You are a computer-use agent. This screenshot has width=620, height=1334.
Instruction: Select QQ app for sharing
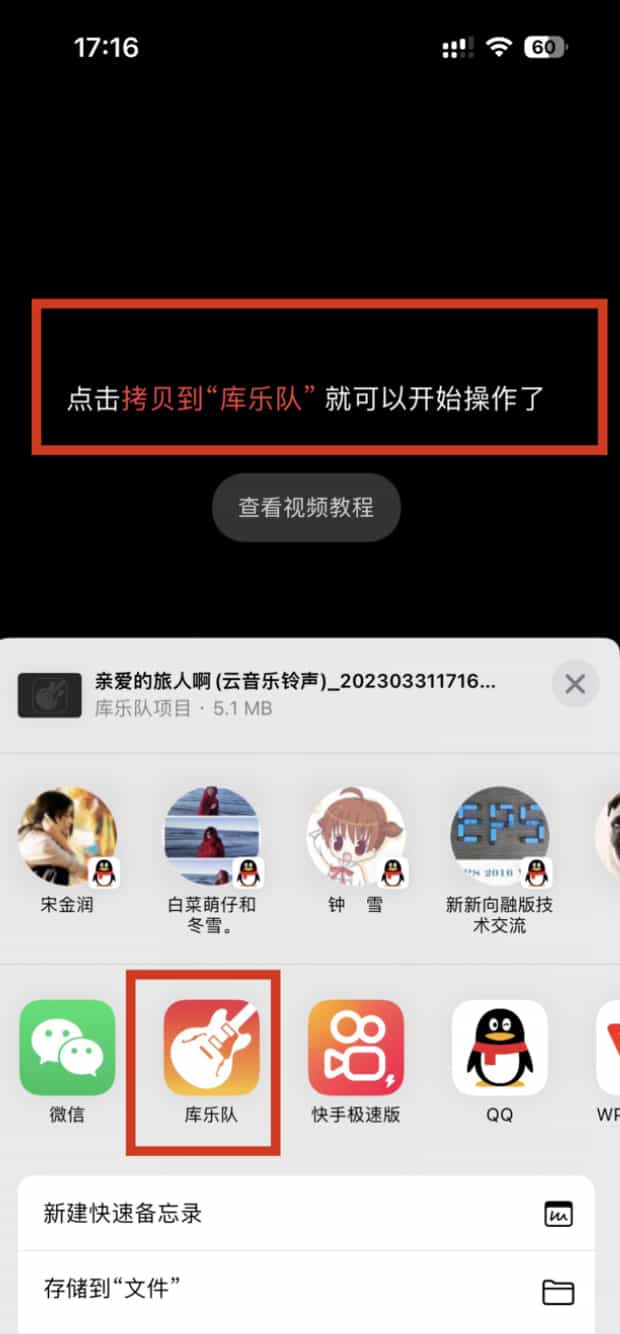click(x=499, y=1047)
